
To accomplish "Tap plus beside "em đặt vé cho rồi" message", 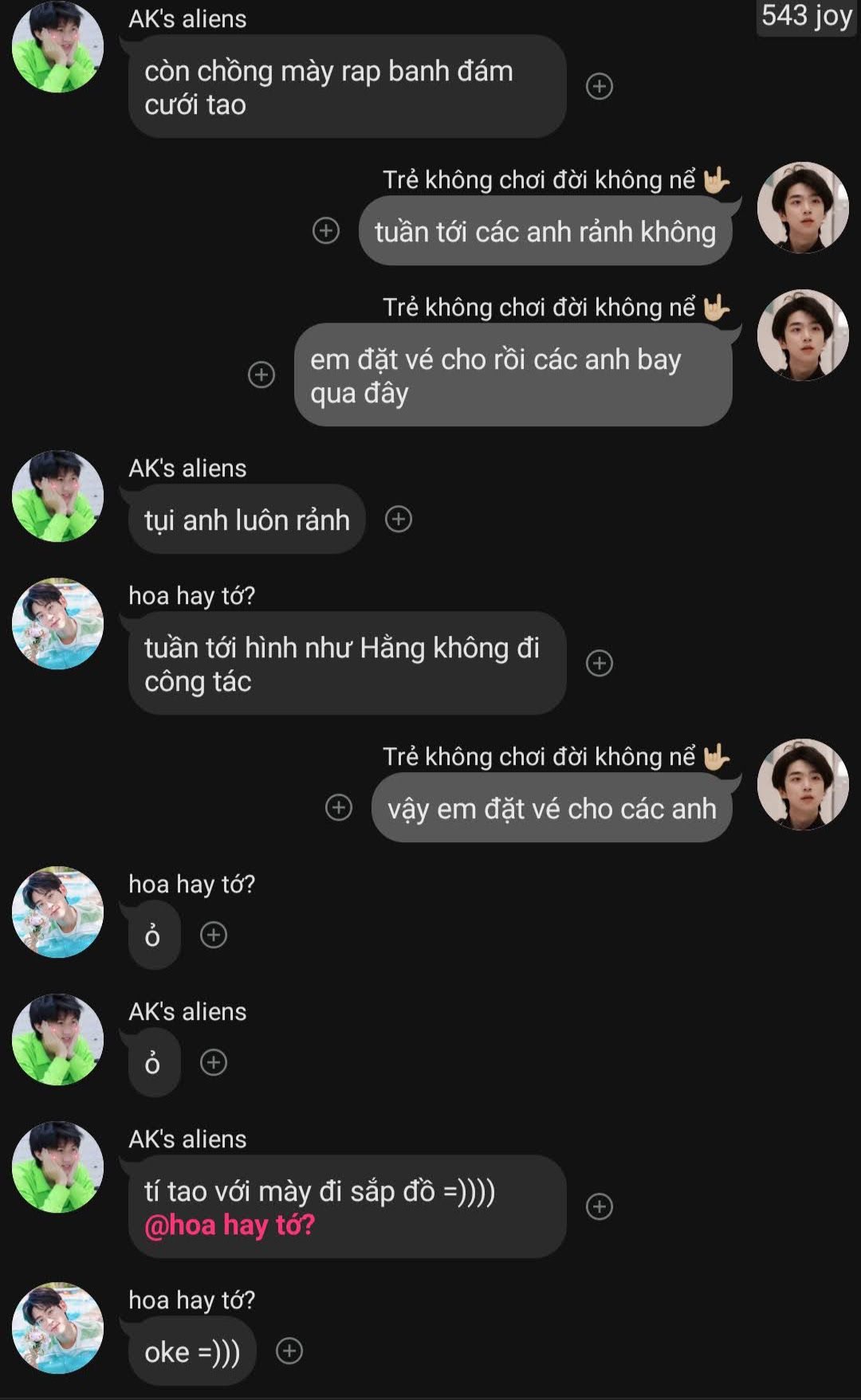I will click(261, 375).
